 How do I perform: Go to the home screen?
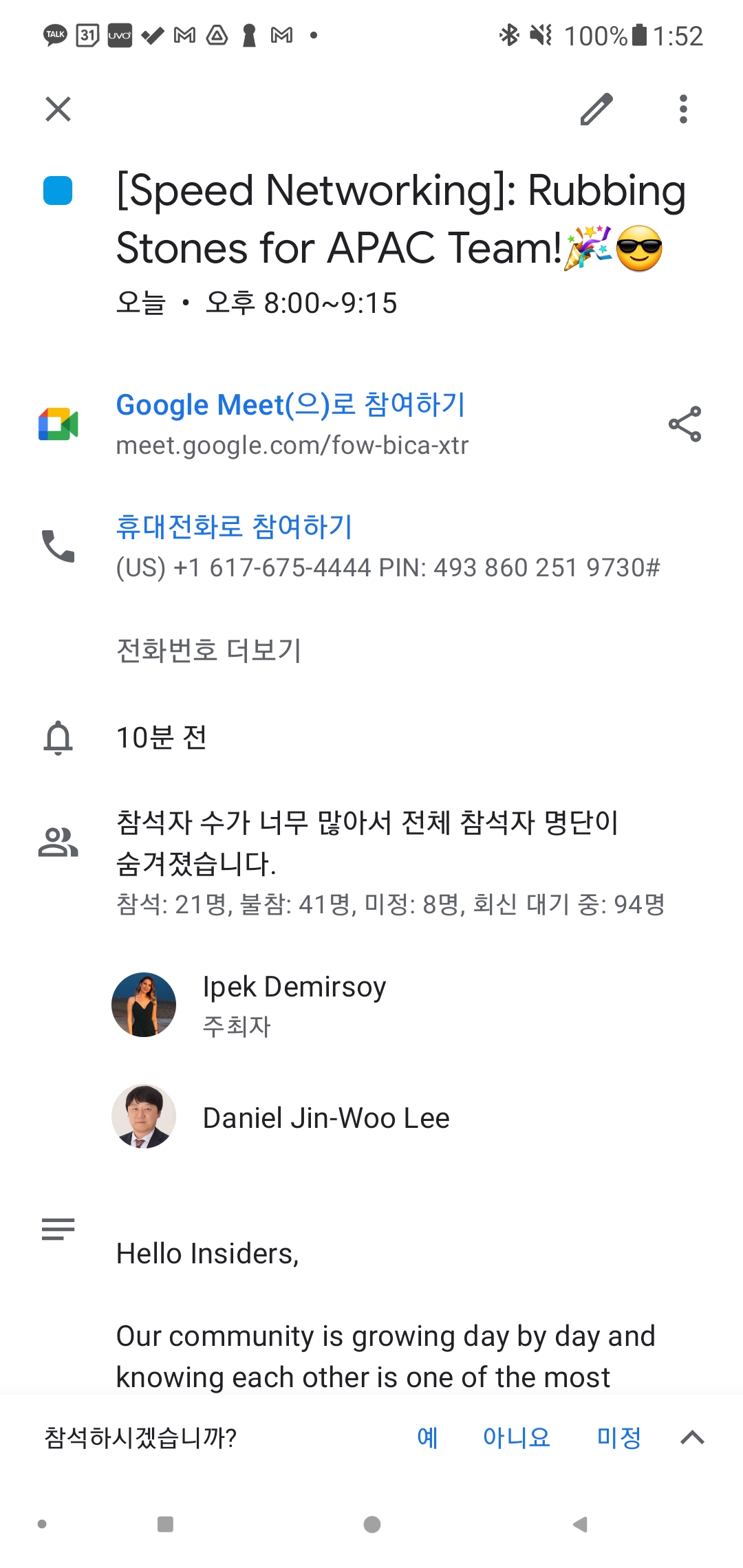pyautogui.click(x=371, y=1525)
